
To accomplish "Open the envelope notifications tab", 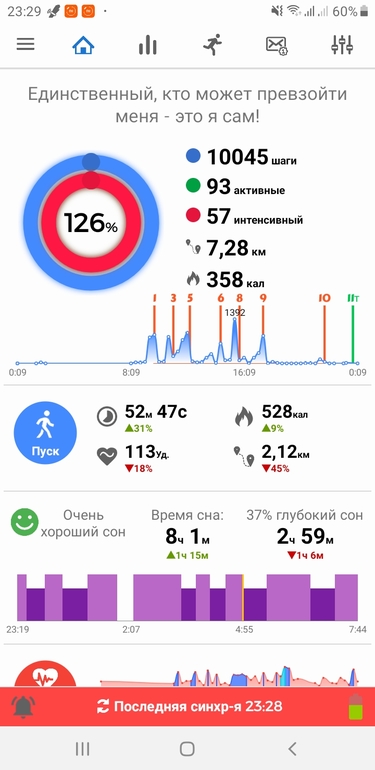I will (x=277, y=46).
